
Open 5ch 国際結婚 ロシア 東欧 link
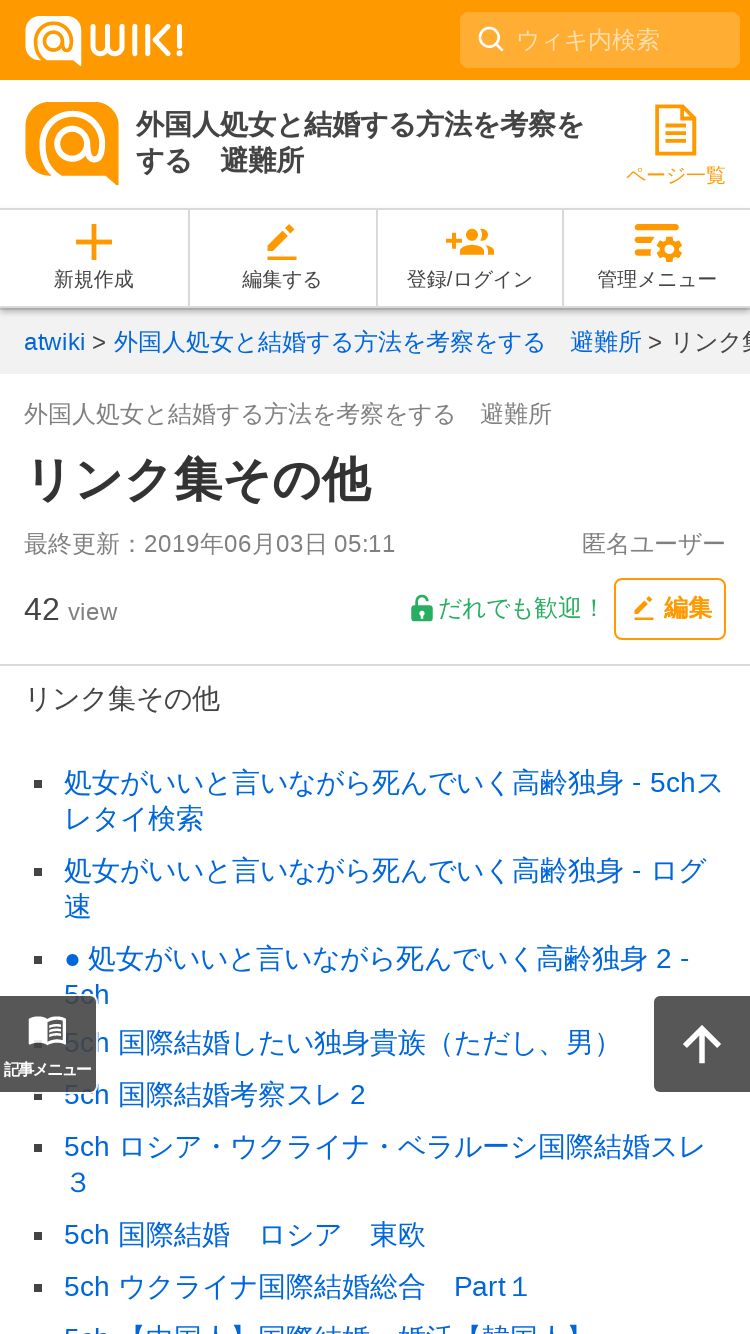244,1234
